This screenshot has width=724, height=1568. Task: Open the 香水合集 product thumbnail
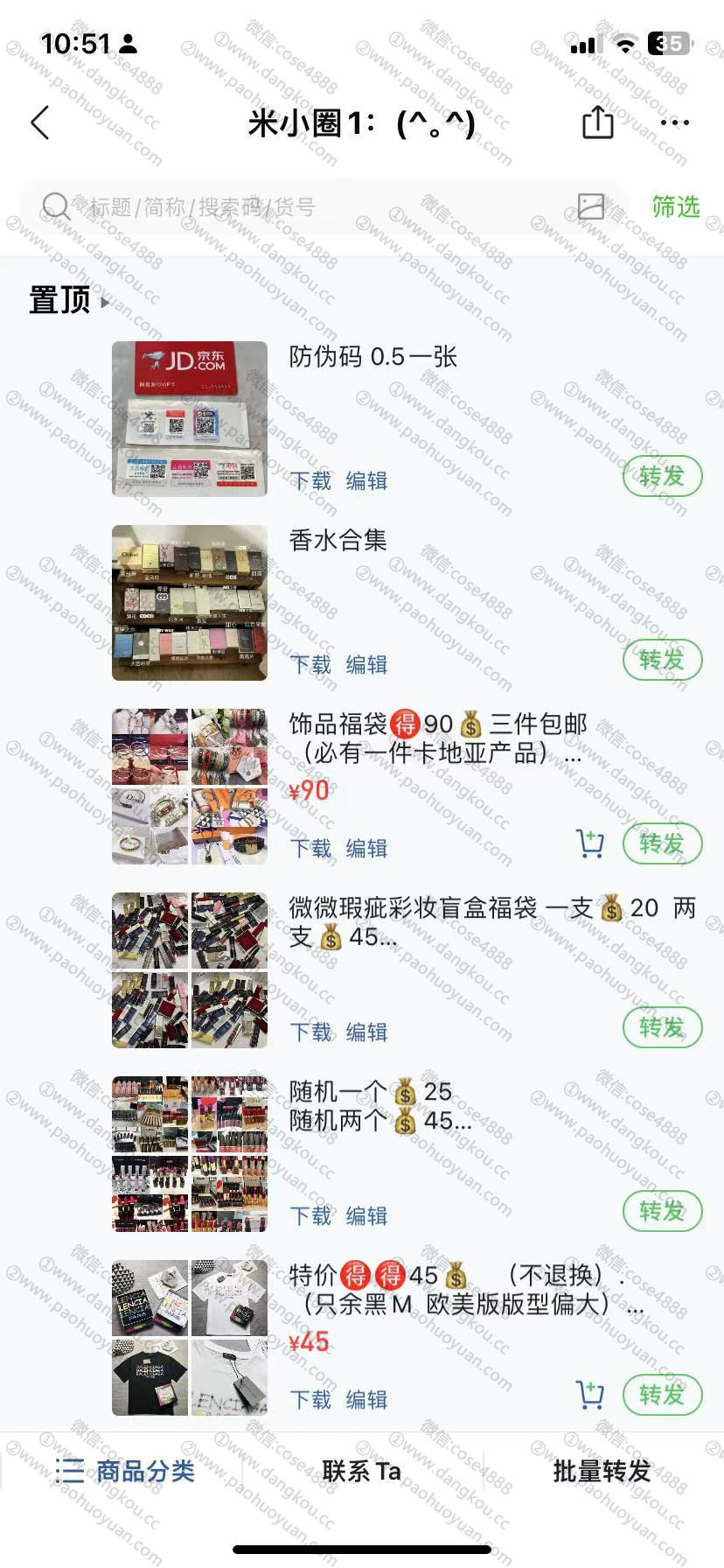[x=190, y=603]
